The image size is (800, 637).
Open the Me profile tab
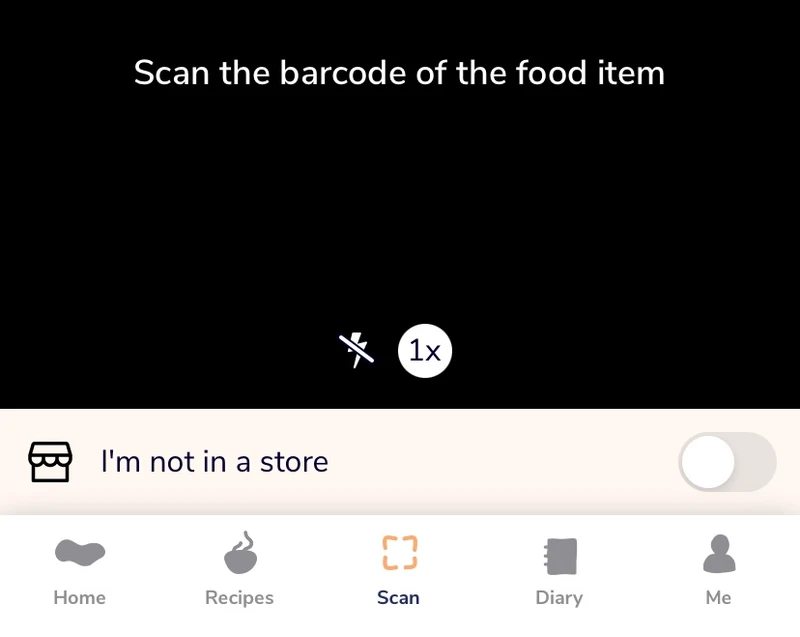pyautogui.click(x=718, y=570)
